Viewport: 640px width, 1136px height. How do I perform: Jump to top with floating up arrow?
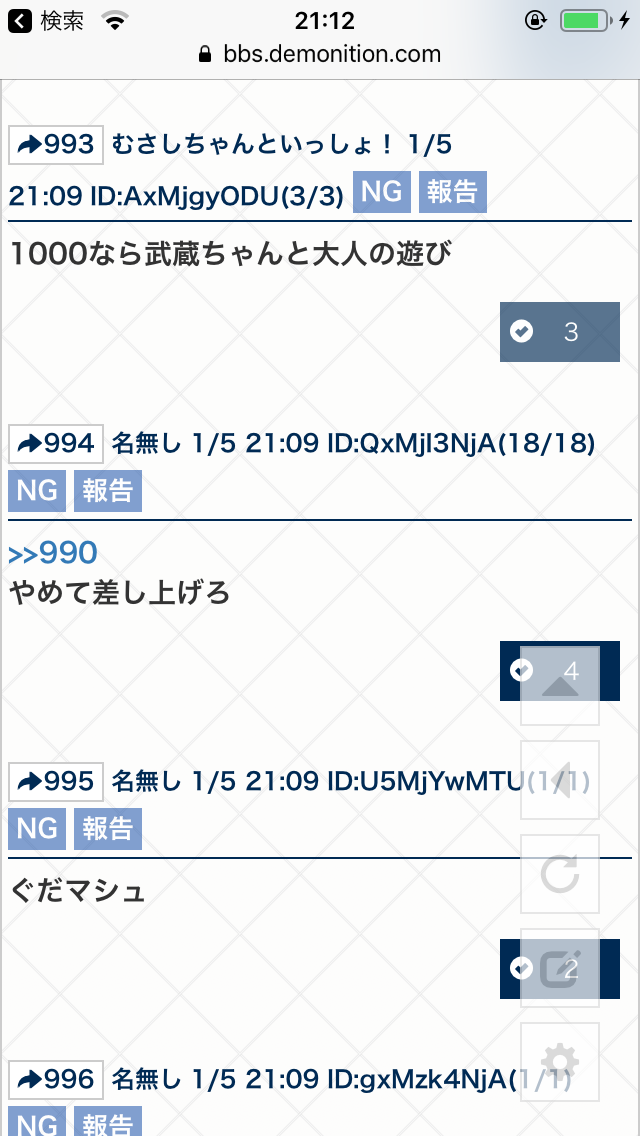click(560, 687)
